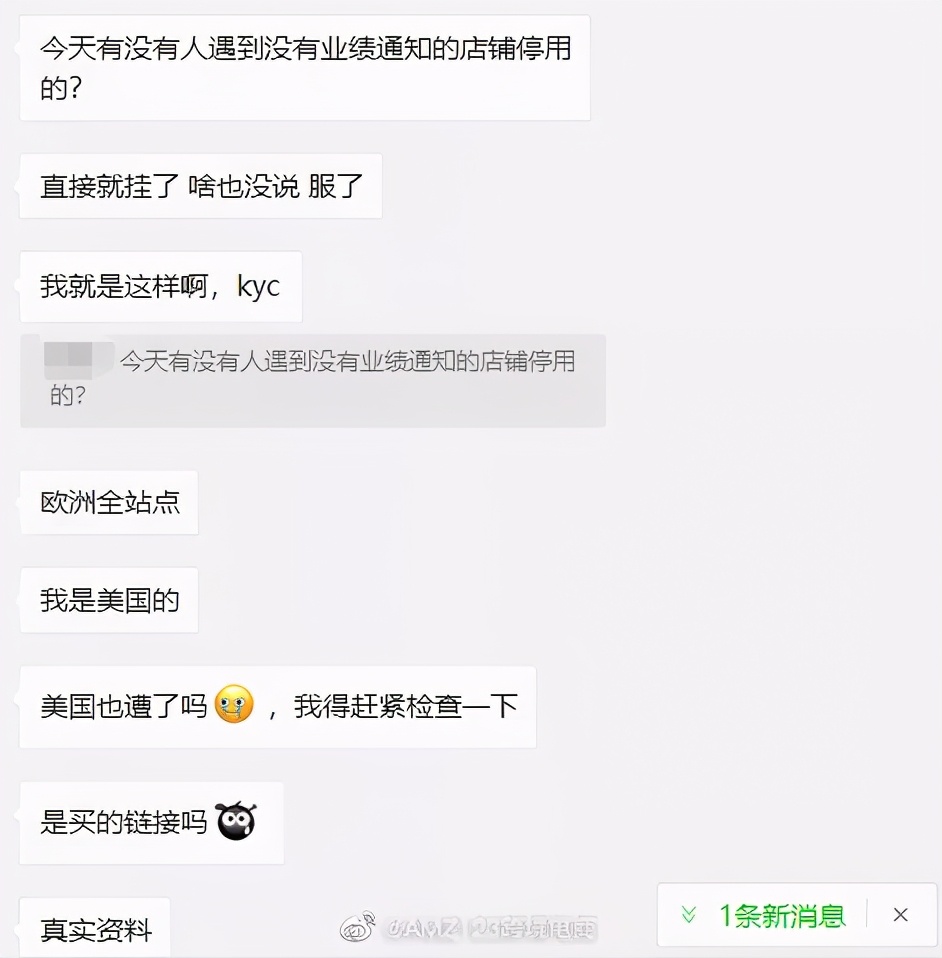942x958 pixels.
Task: Select the '欧洲全站点' message bubble
Action: click(x=108, y=502)
